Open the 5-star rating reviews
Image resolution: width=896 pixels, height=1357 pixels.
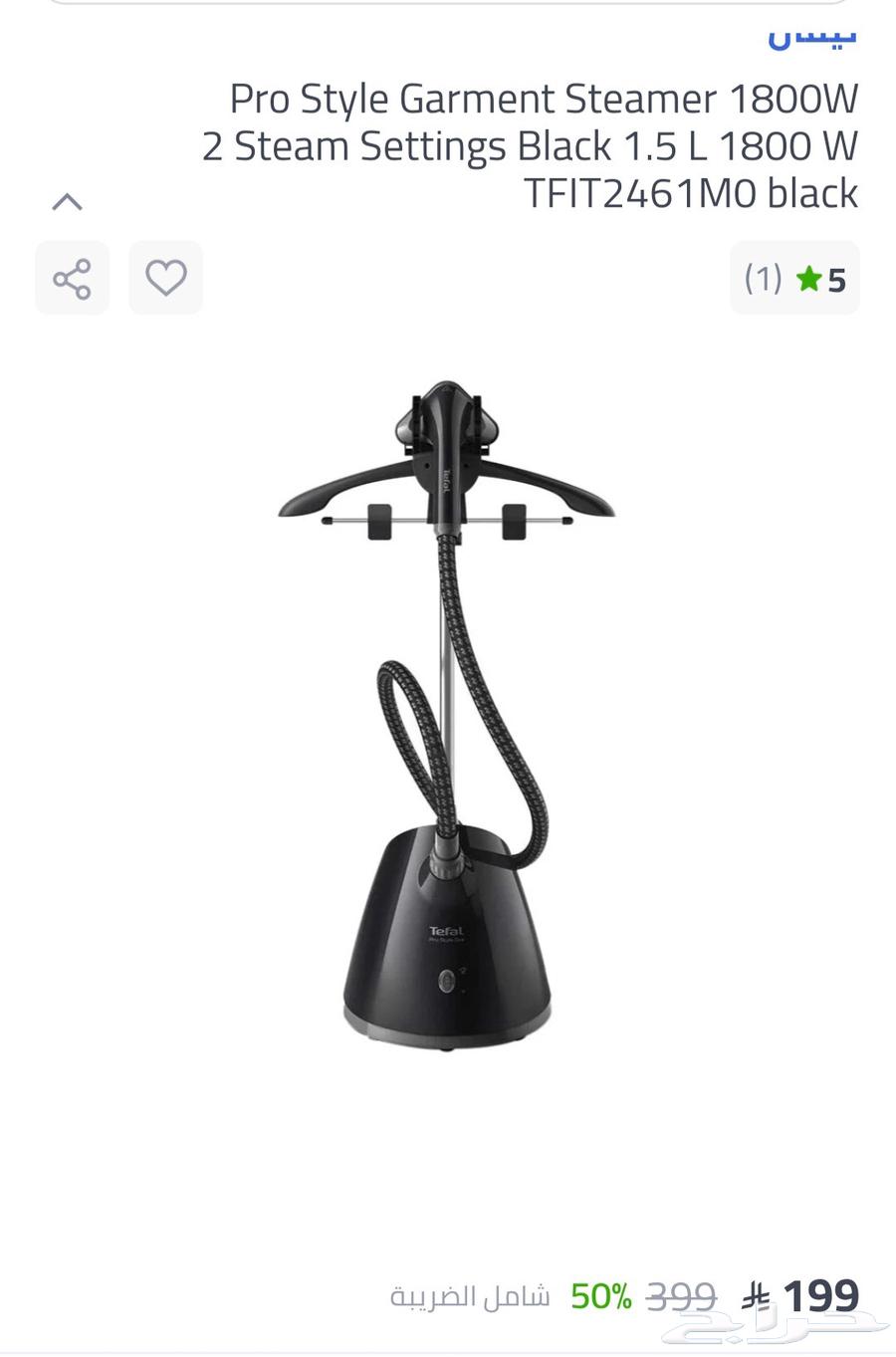(x=794, y=279)
